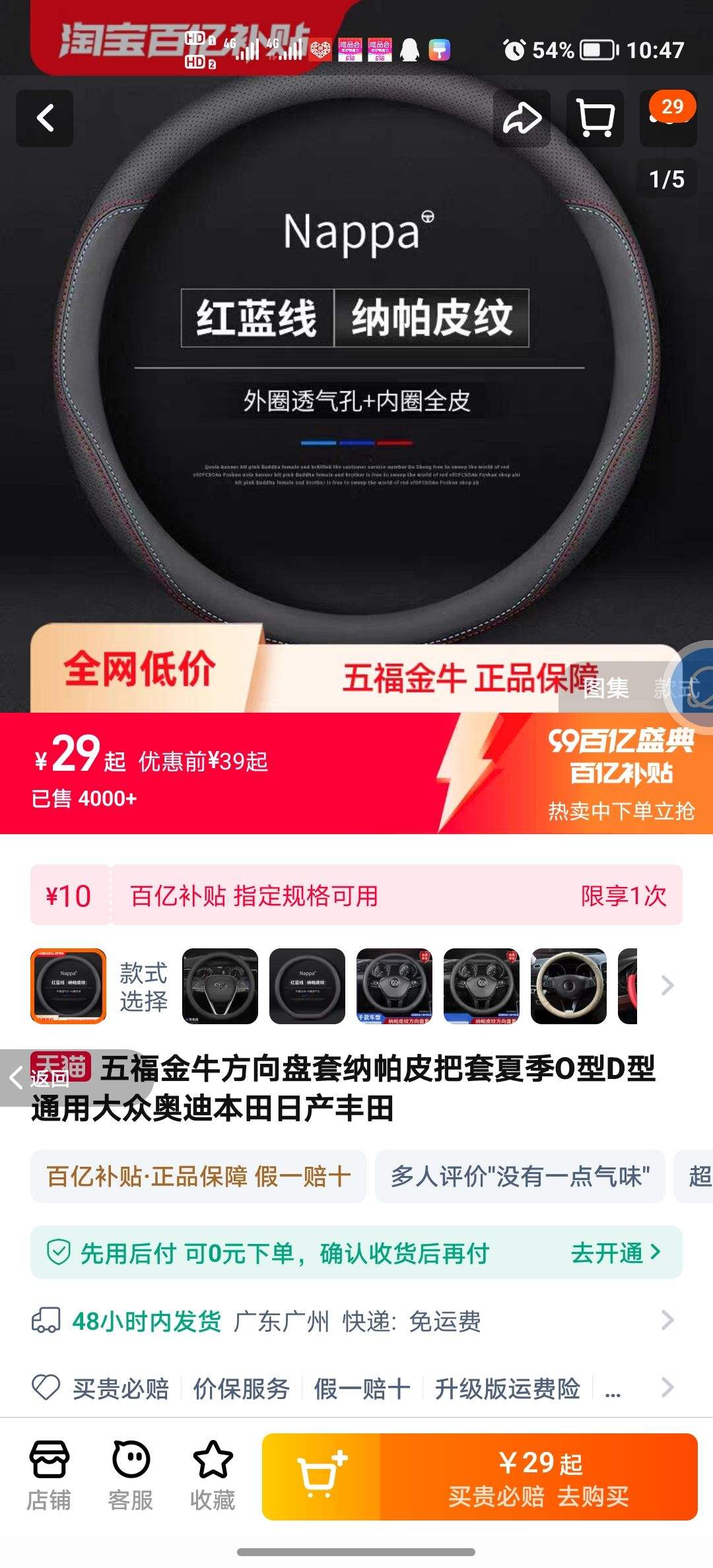Image resolution: width=713 pixels, height=1568 pixels.
Task: Add the item to cart
Action: (x=322, y=1477)
